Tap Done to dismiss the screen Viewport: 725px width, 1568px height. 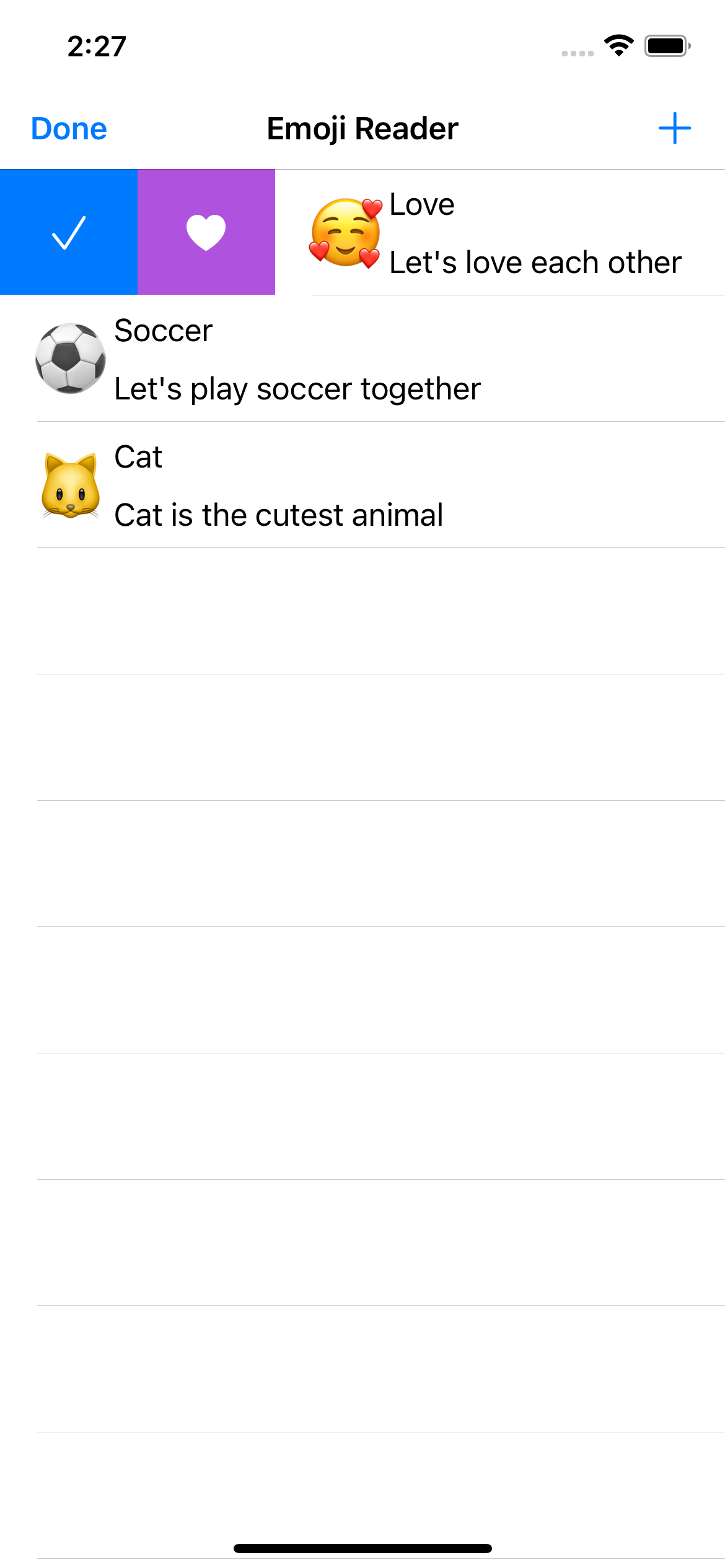[x=68, y=128]
